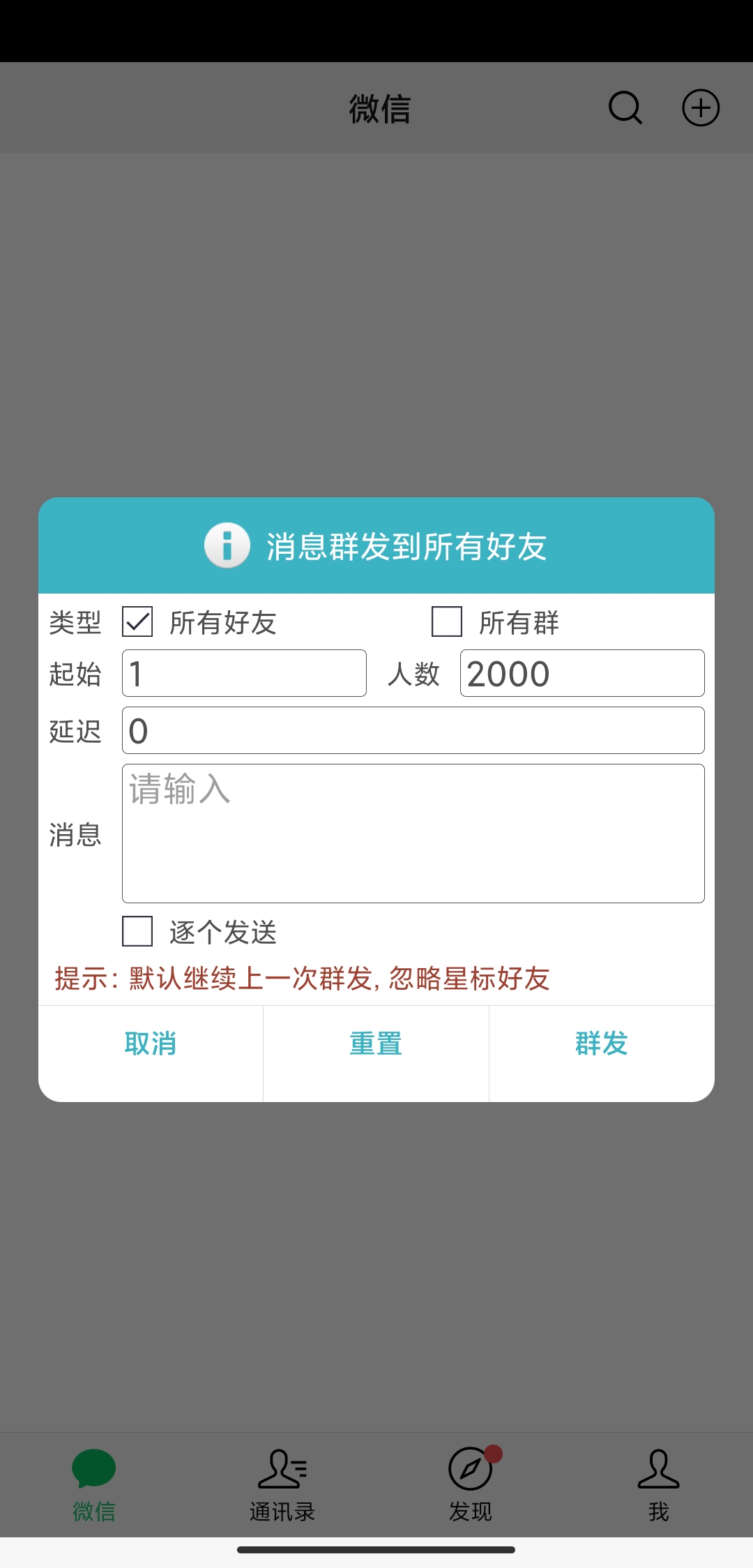Tap the 起始 input field

pyautogui.click(x=244, y=673)
